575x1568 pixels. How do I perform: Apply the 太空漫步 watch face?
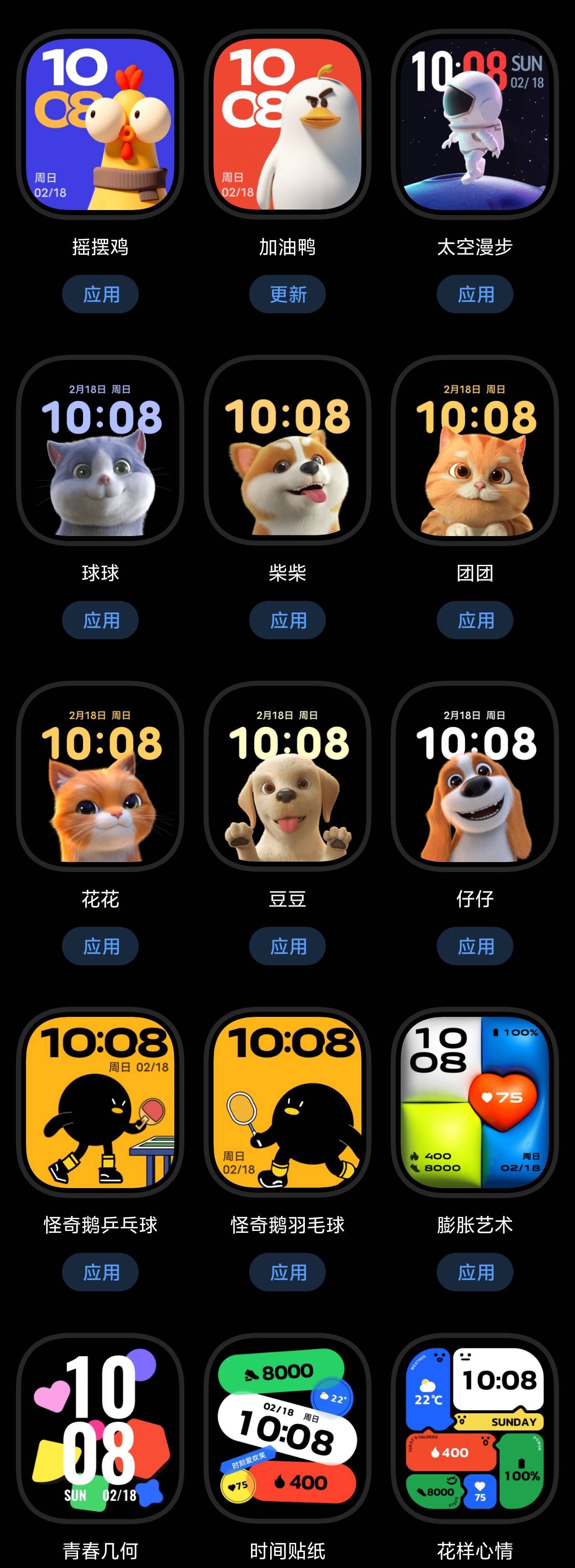(x=475, y=294)
